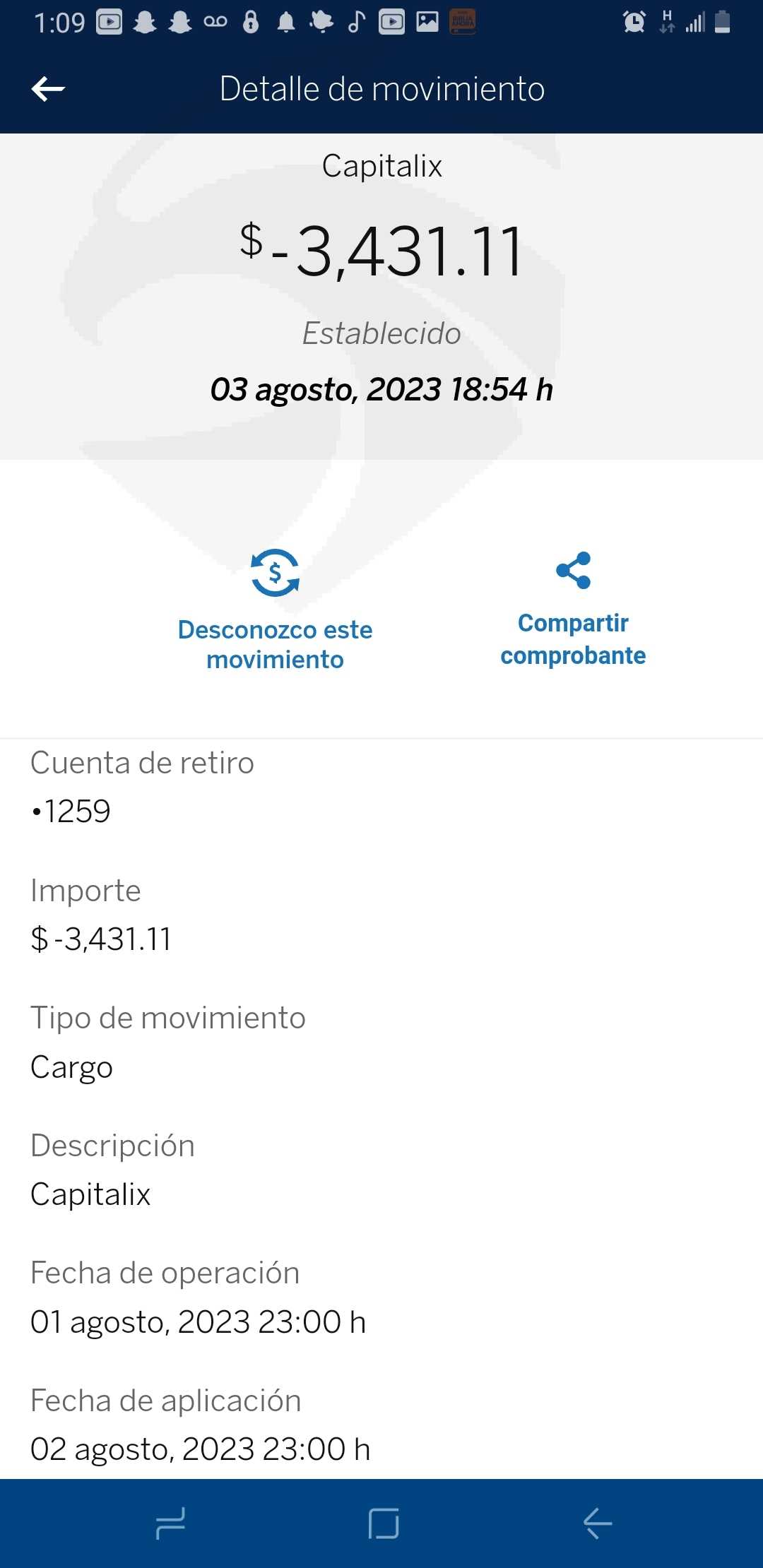Image resolution: width=763 pixels, height=1568 pixels.
Task: Tap the system home button
Action: coord(384,1524)
